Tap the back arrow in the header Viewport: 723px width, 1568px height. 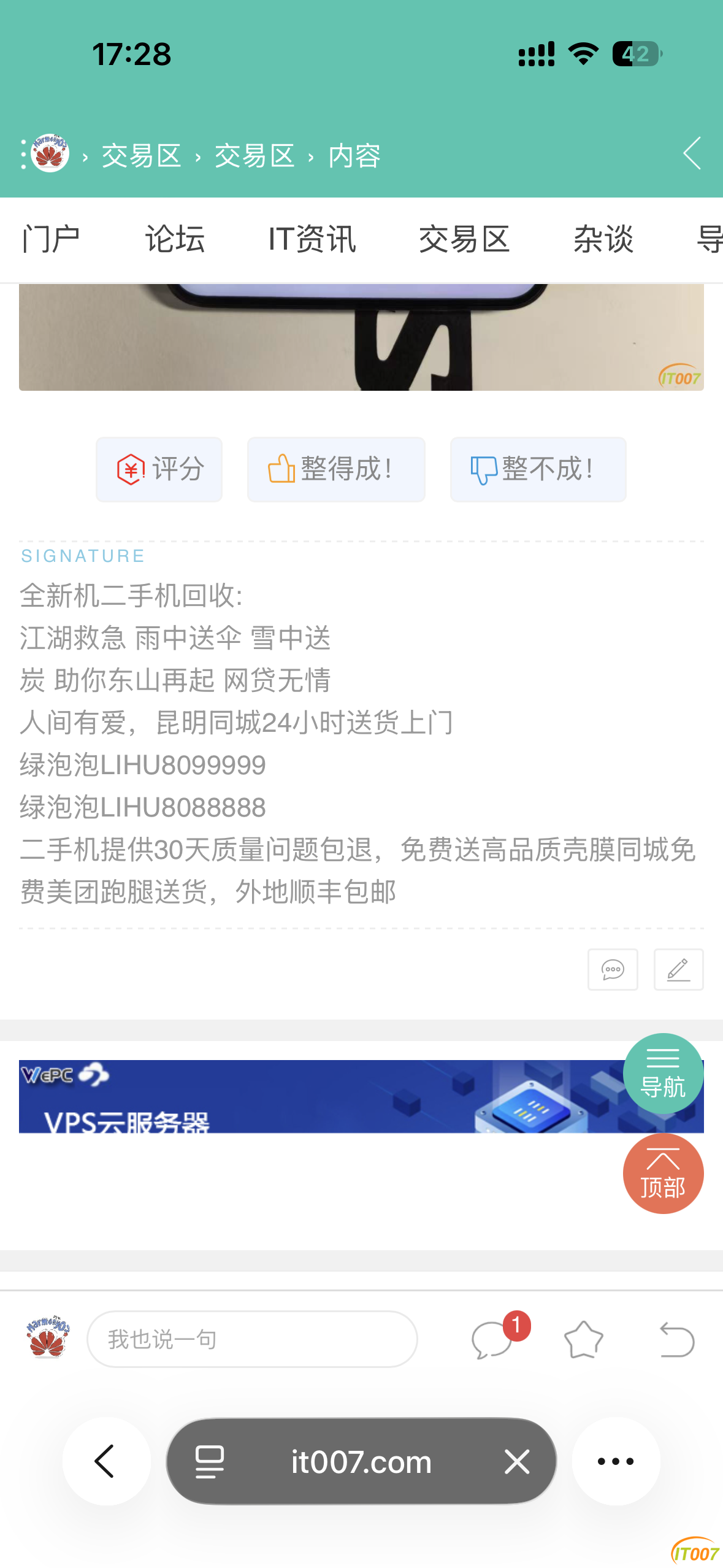point(692,153)
